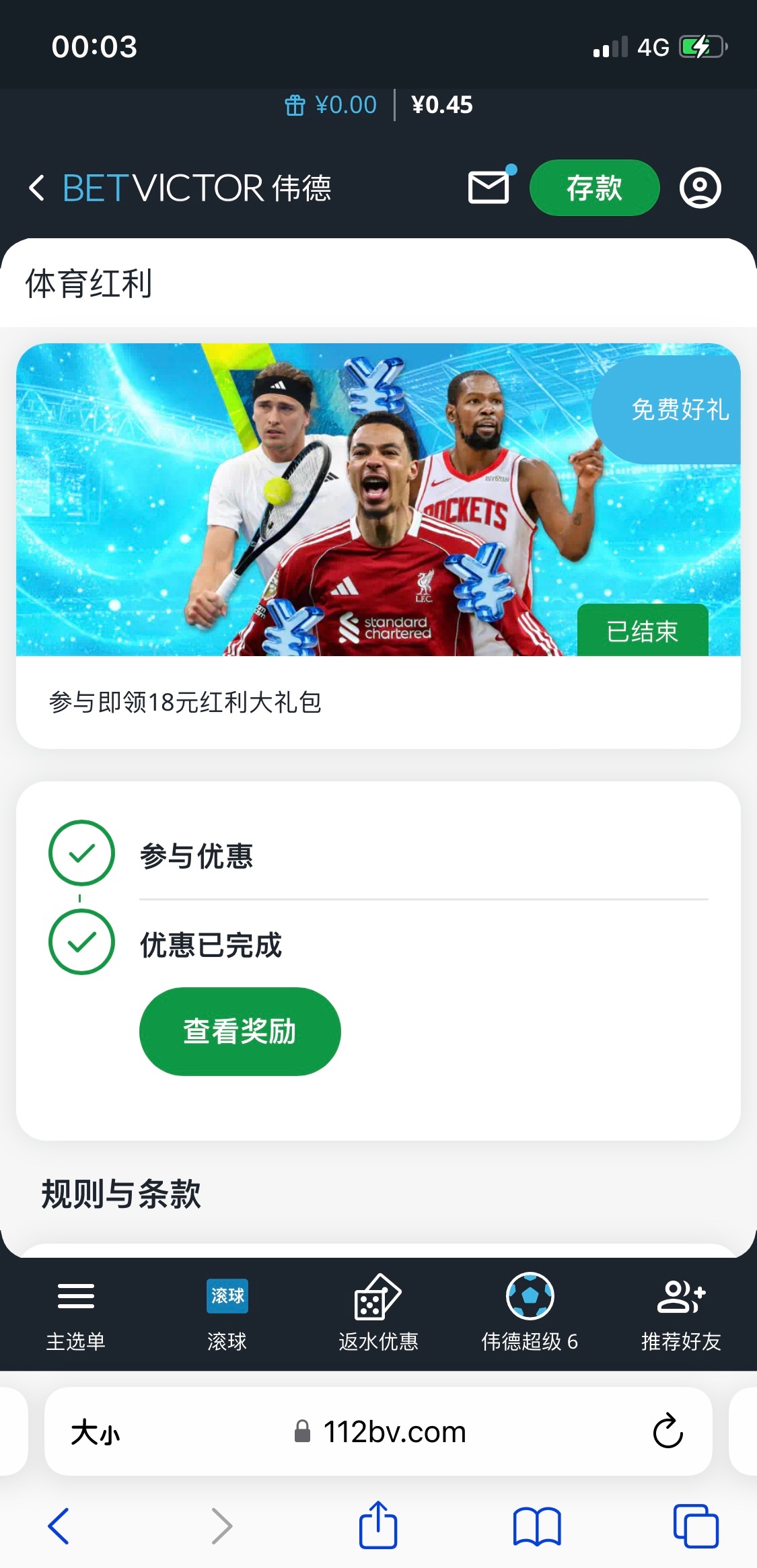
Task: Tap the 大小 page settings button
Action: [x=96, y=1432]
